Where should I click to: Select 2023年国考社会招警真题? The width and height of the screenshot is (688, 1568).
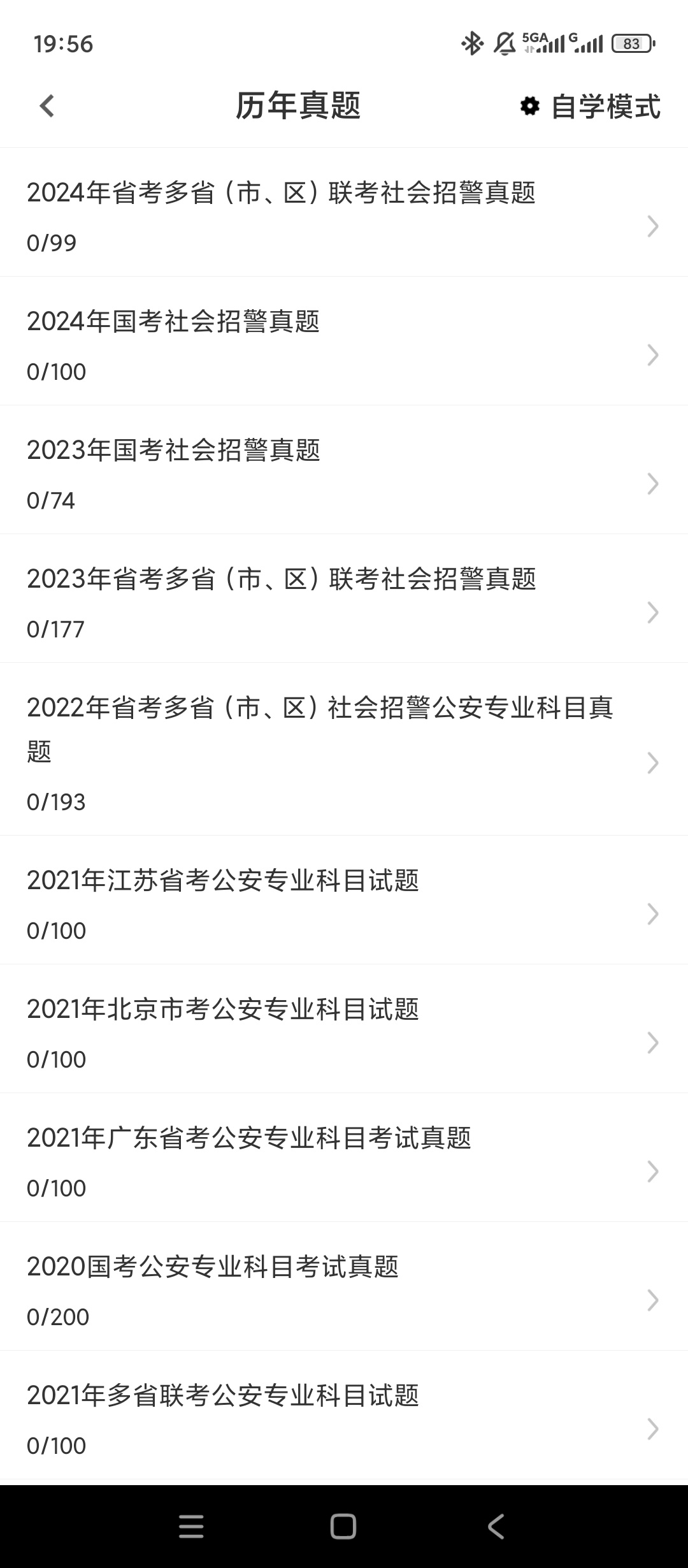pyautogui.click(x=344, y=470)
